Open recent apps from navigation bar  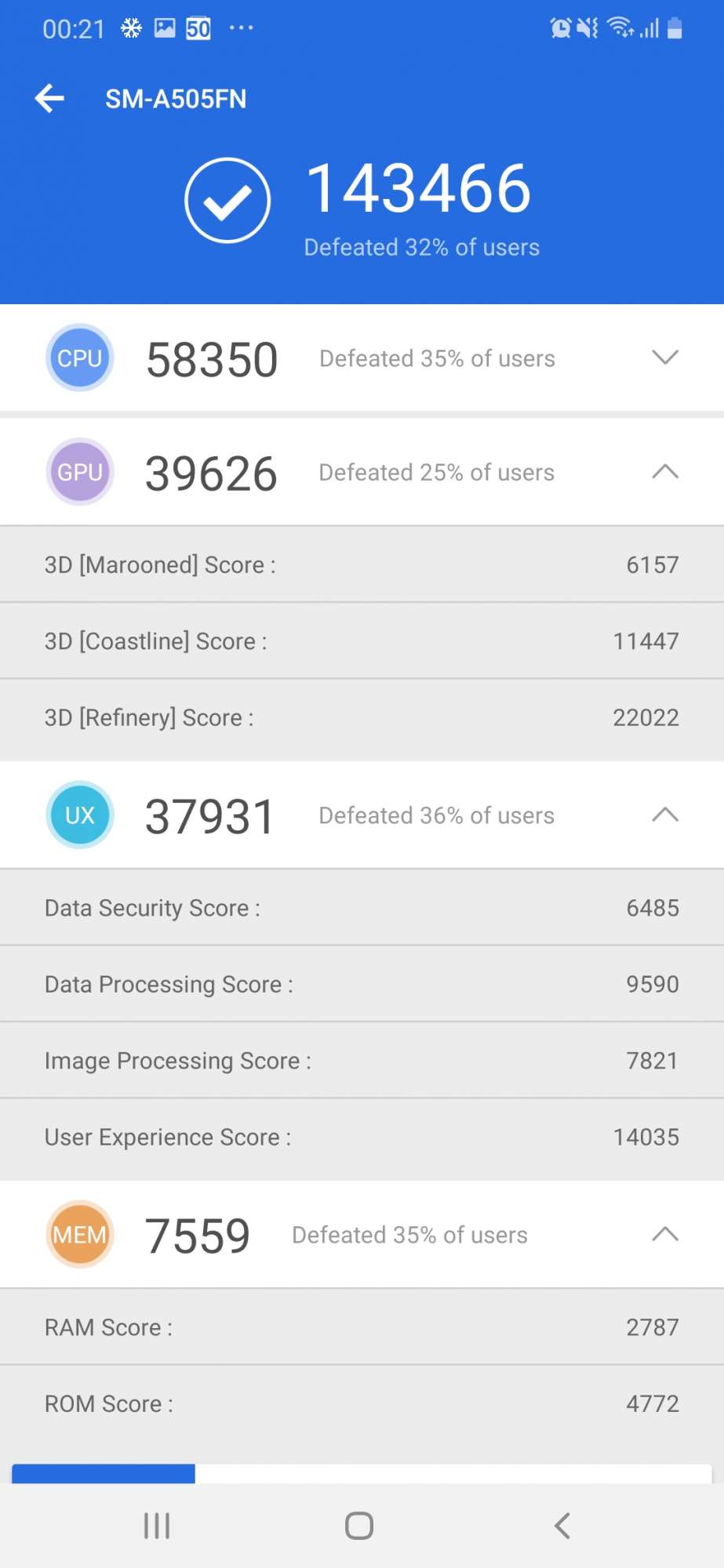[157, 1526]
